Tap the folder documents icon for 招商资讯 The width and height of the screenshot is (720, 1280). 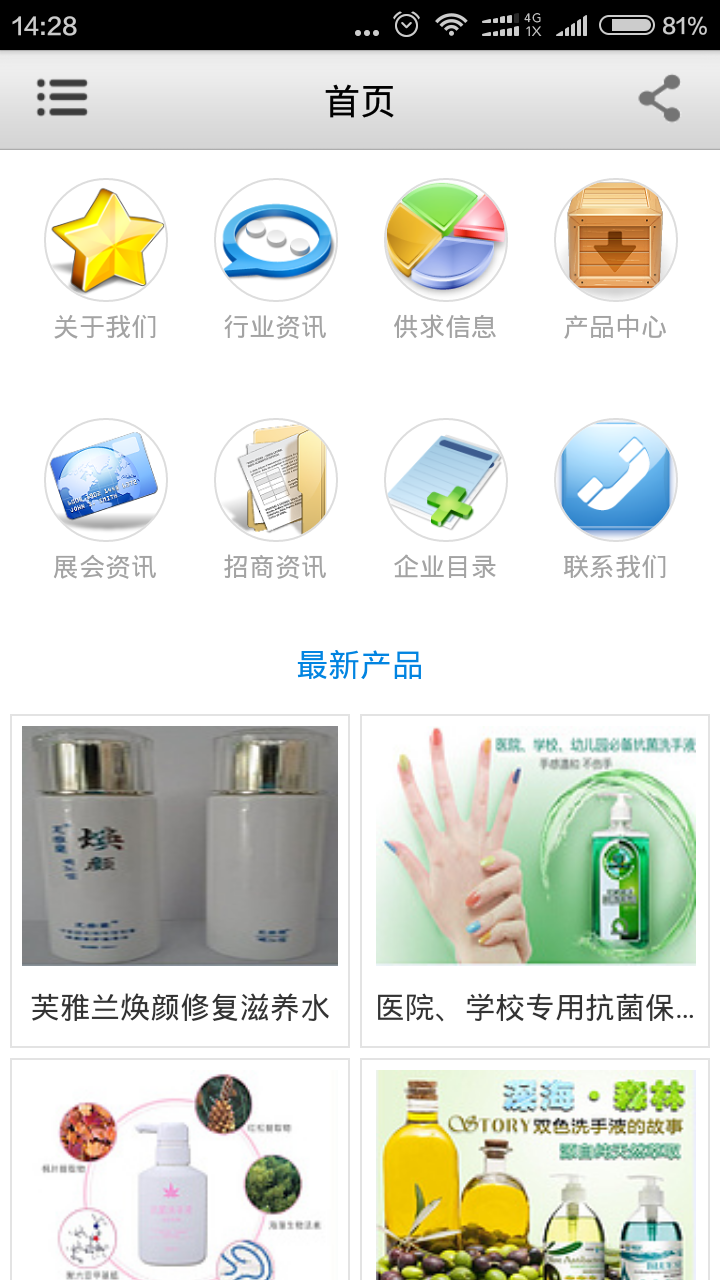(x=275, y=481)
